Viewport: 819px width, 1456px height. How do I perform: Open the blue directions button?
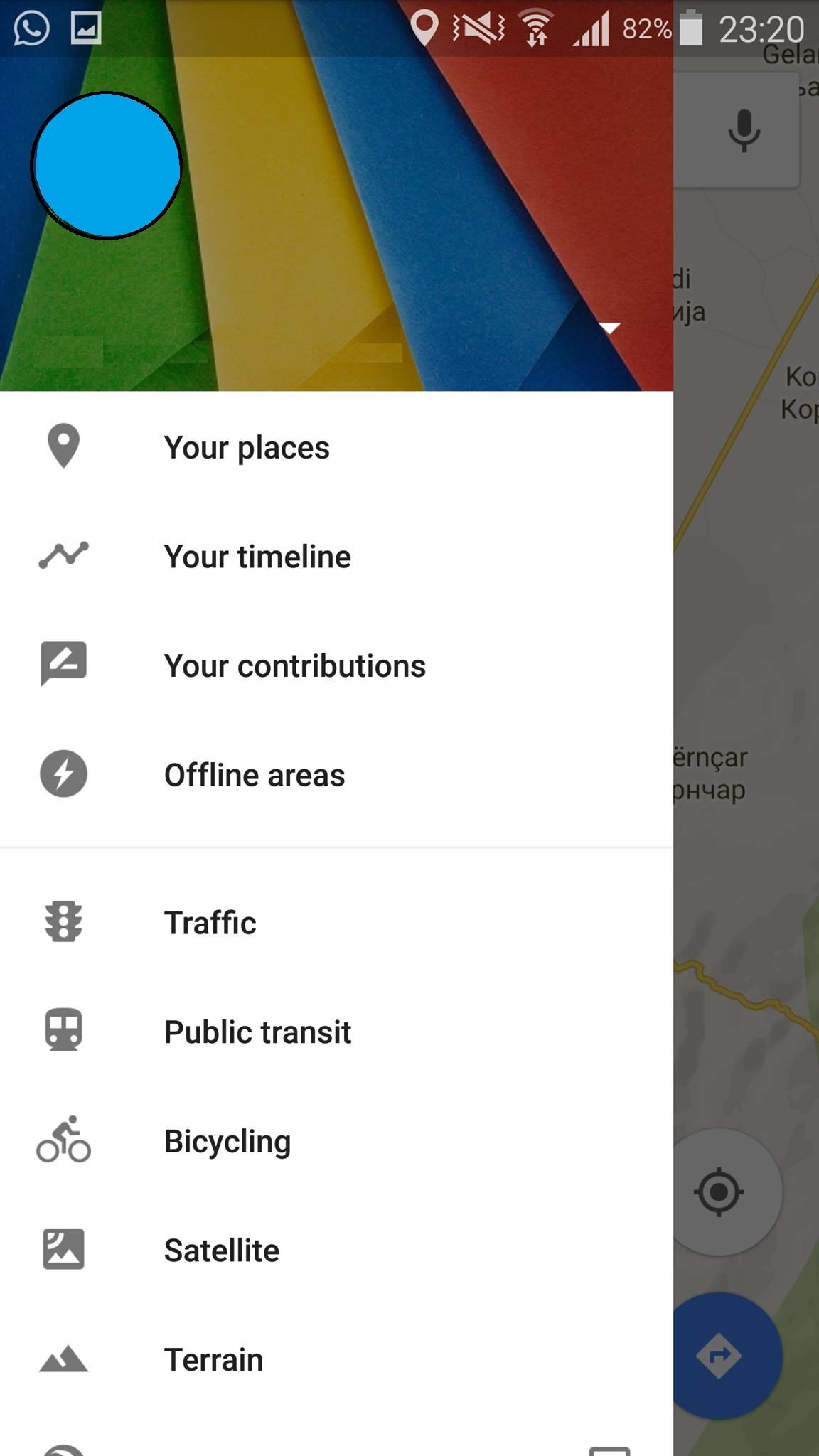point(720,1355)
